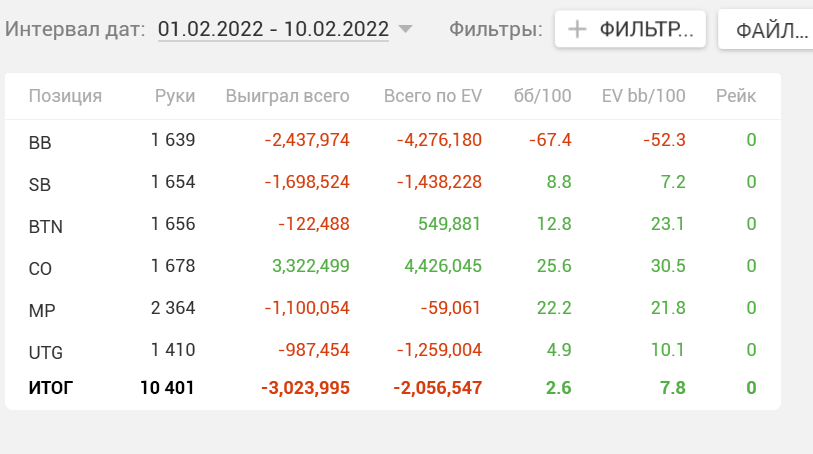Open the date interval dropdown
Screen dimensions: 813x454
(285, 29)
